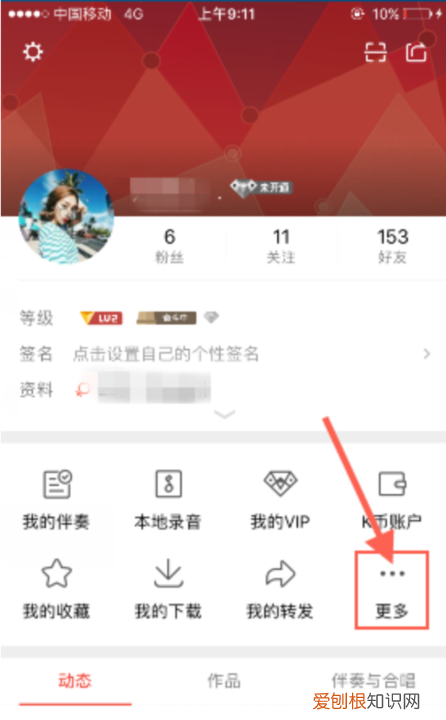Open the QR scan icon
446x720 pixels.
click(x=375, y=52)
